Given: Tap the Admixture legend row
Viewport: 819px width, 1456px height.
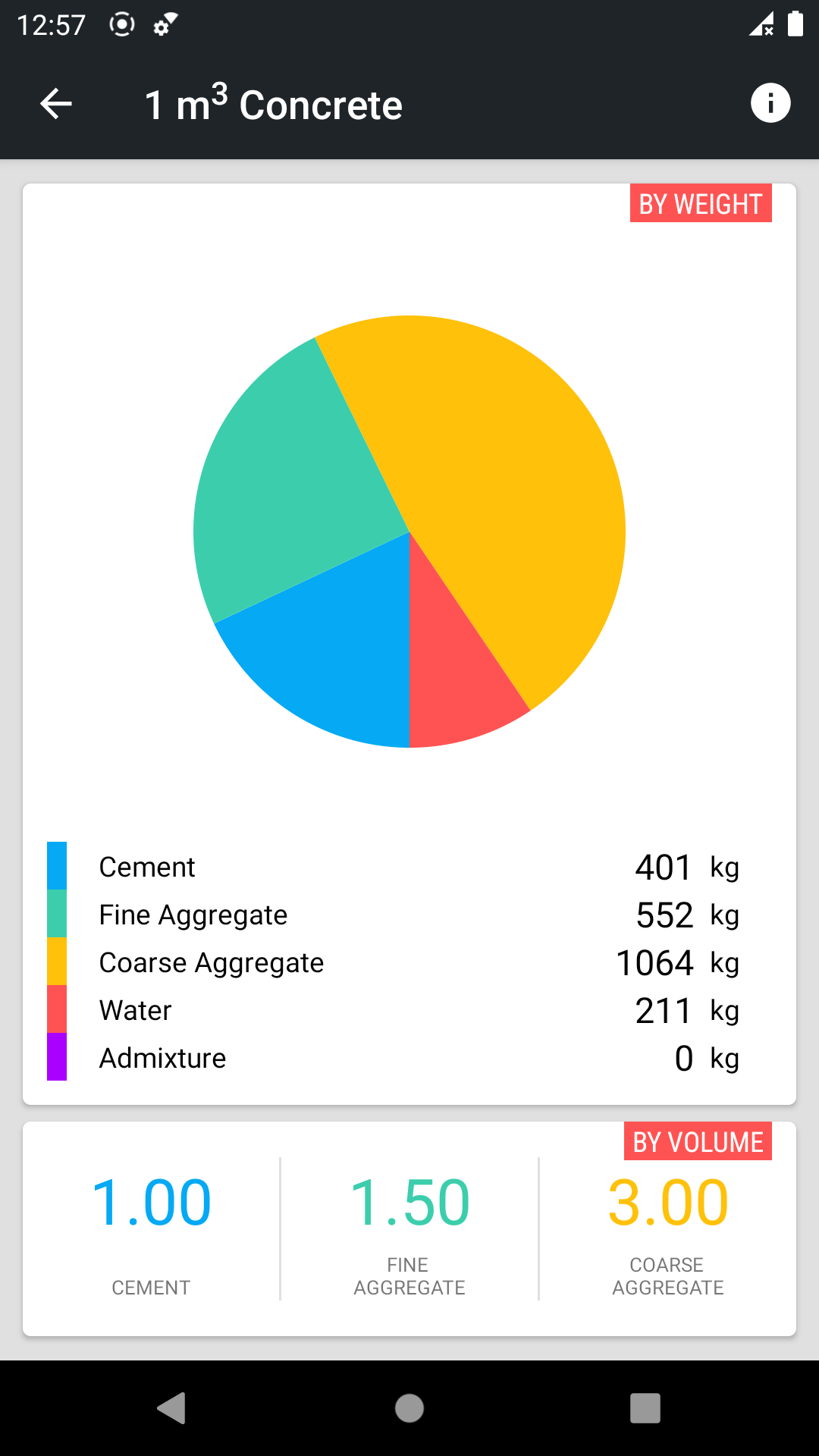Looking at the screenshot, I should point(162,1057).
